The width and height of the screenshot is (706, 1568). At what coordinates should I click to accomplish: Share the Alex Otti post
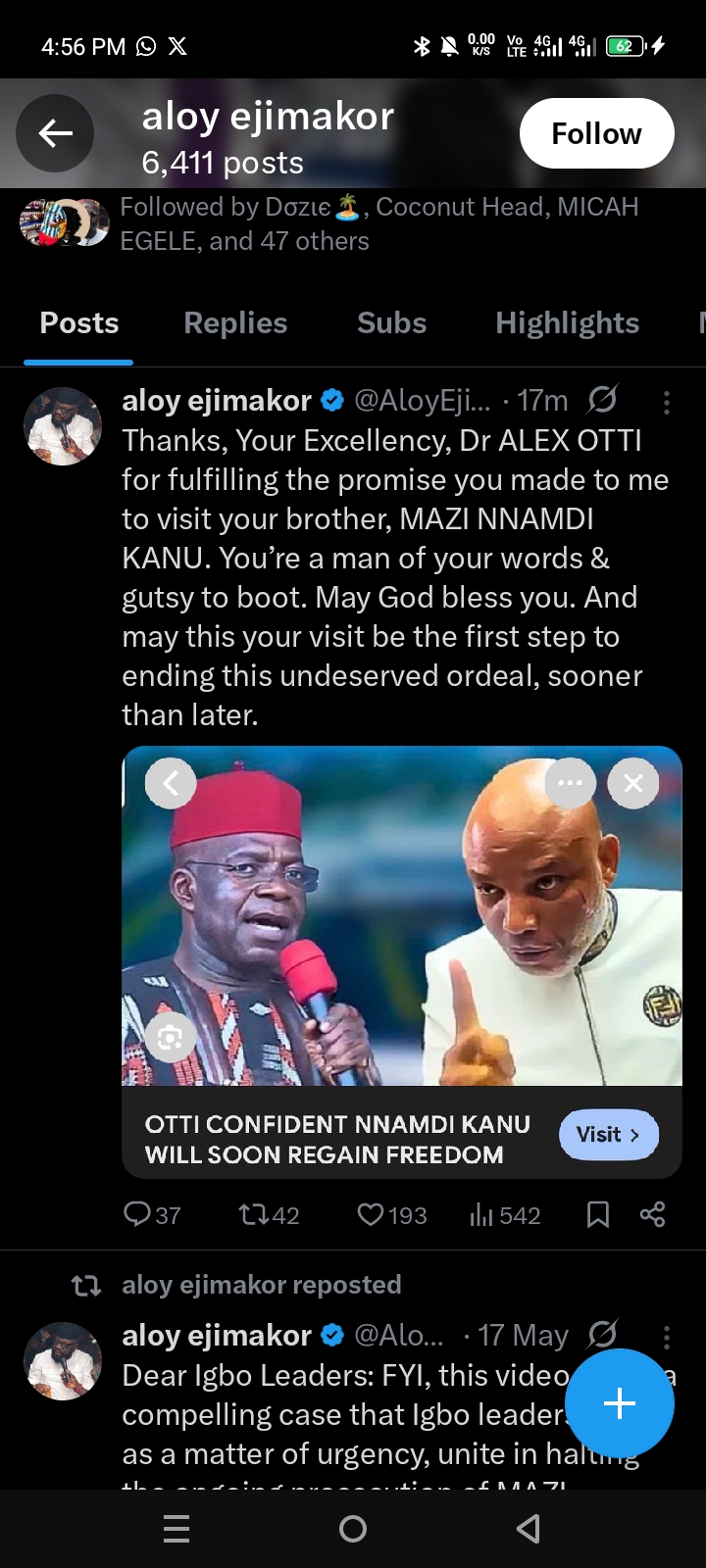point(652,1215)
